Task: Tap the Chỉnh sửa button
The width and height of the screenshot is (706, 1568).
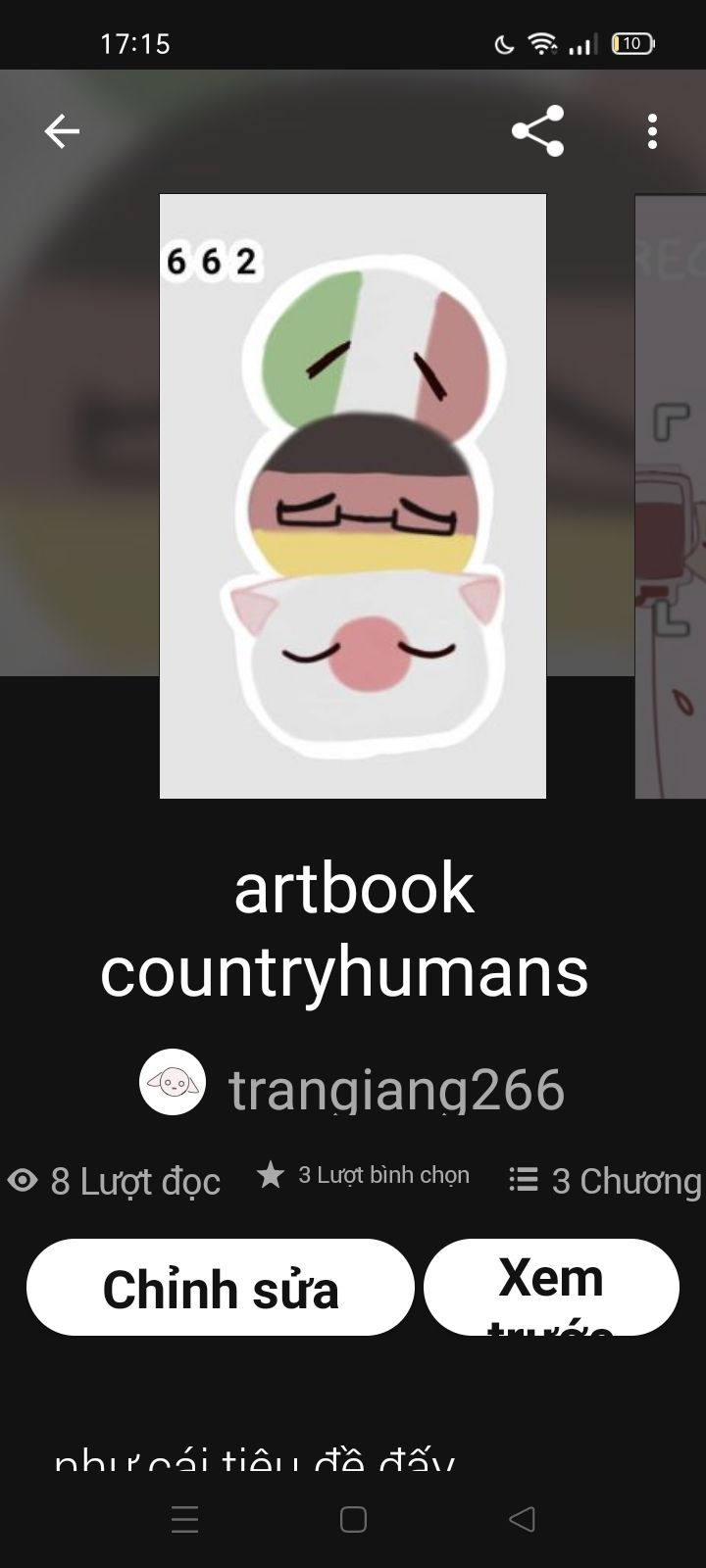Action: pyautogui.click(x=221, y=1287)
